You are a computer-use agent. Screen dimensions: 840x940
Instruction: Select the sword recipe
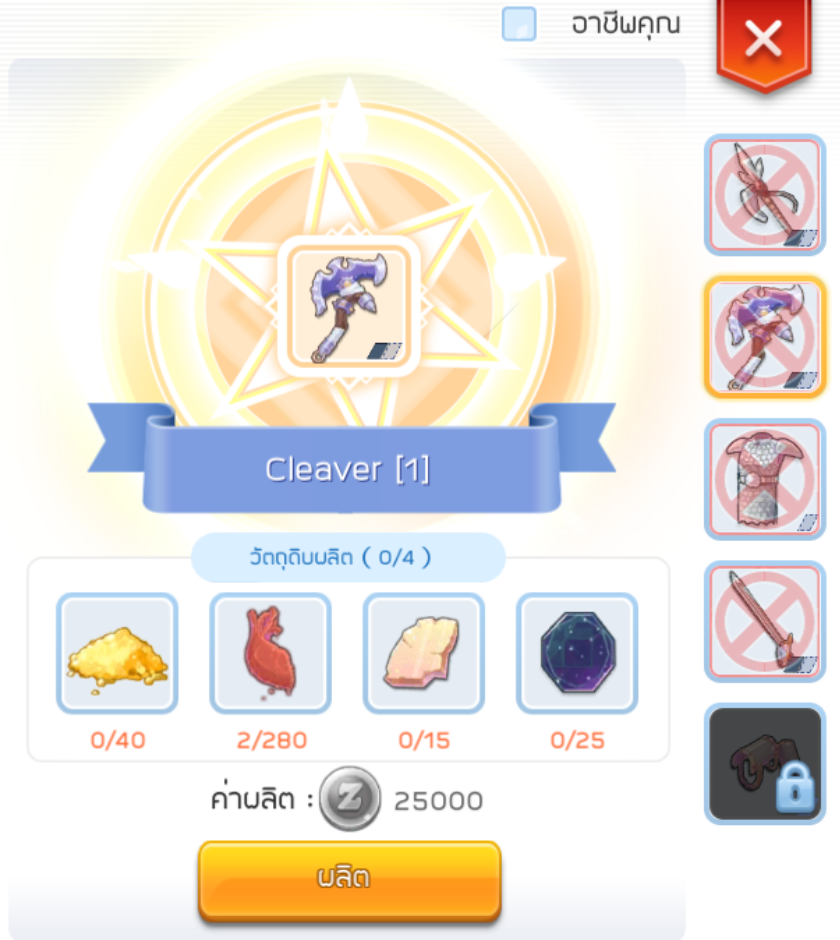(765, 621)
